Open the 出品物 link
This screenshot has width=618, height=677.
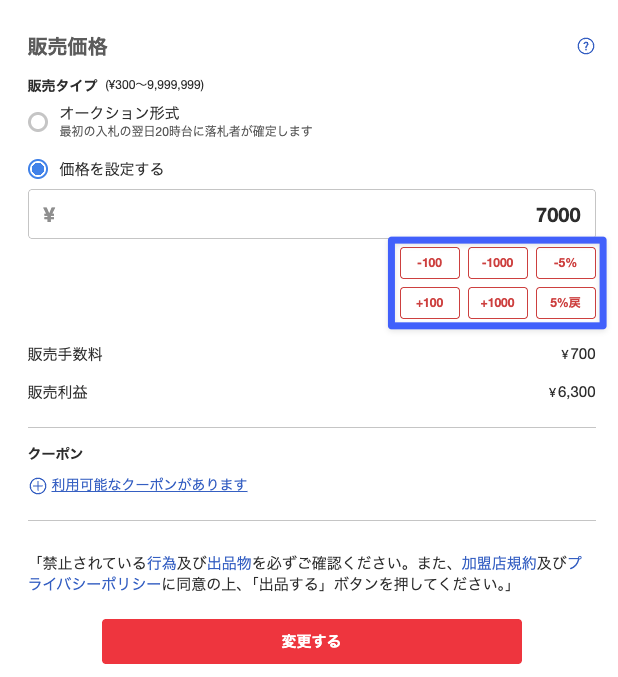(x=229, y=562)
